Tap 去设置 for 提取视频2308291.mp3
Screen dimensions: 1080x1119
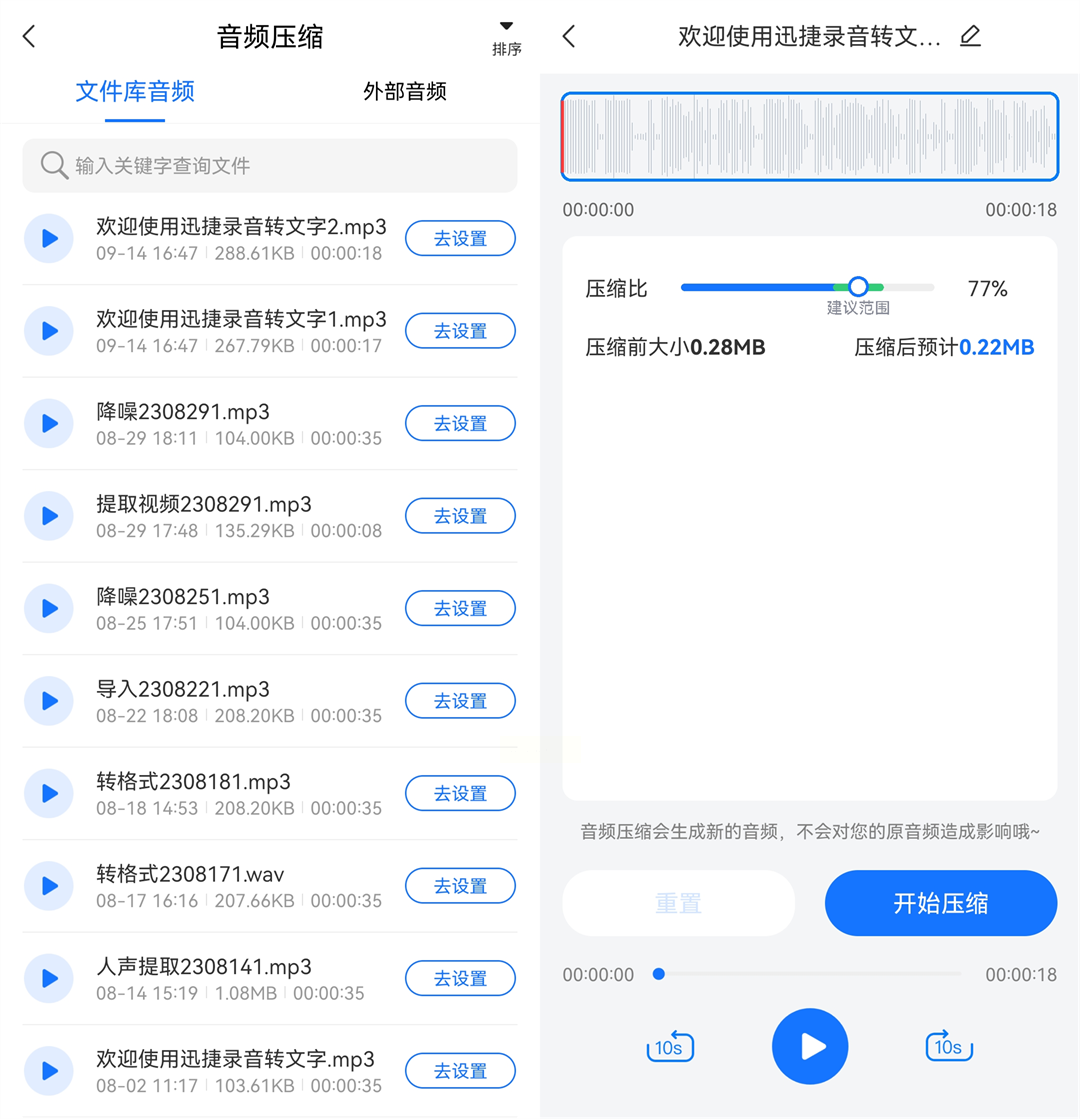(460, 516)
